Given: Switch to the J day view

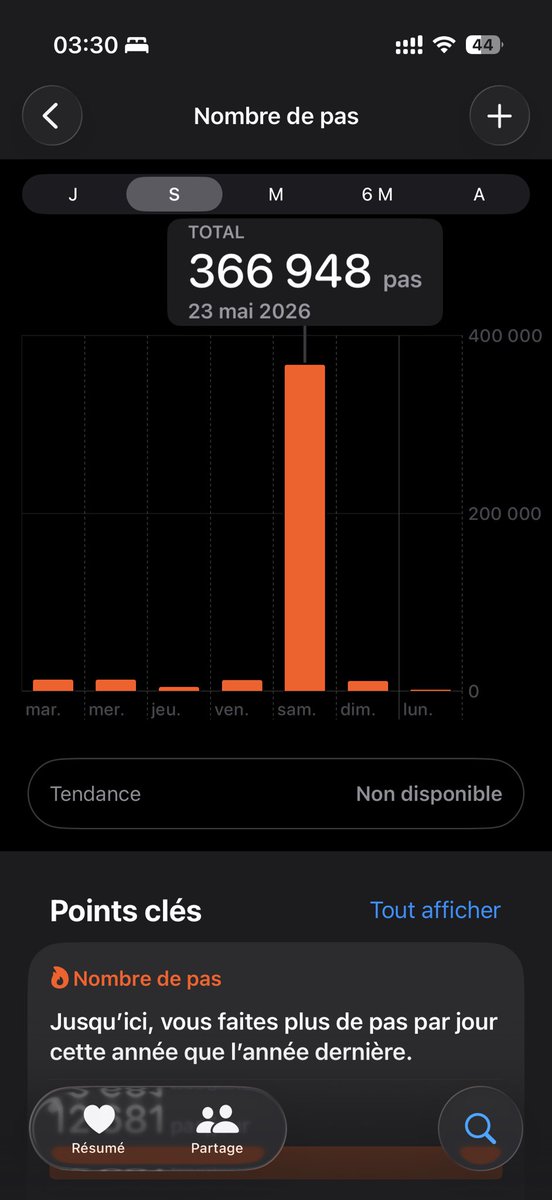Looking at the screenshot, I should pos(73,194).
